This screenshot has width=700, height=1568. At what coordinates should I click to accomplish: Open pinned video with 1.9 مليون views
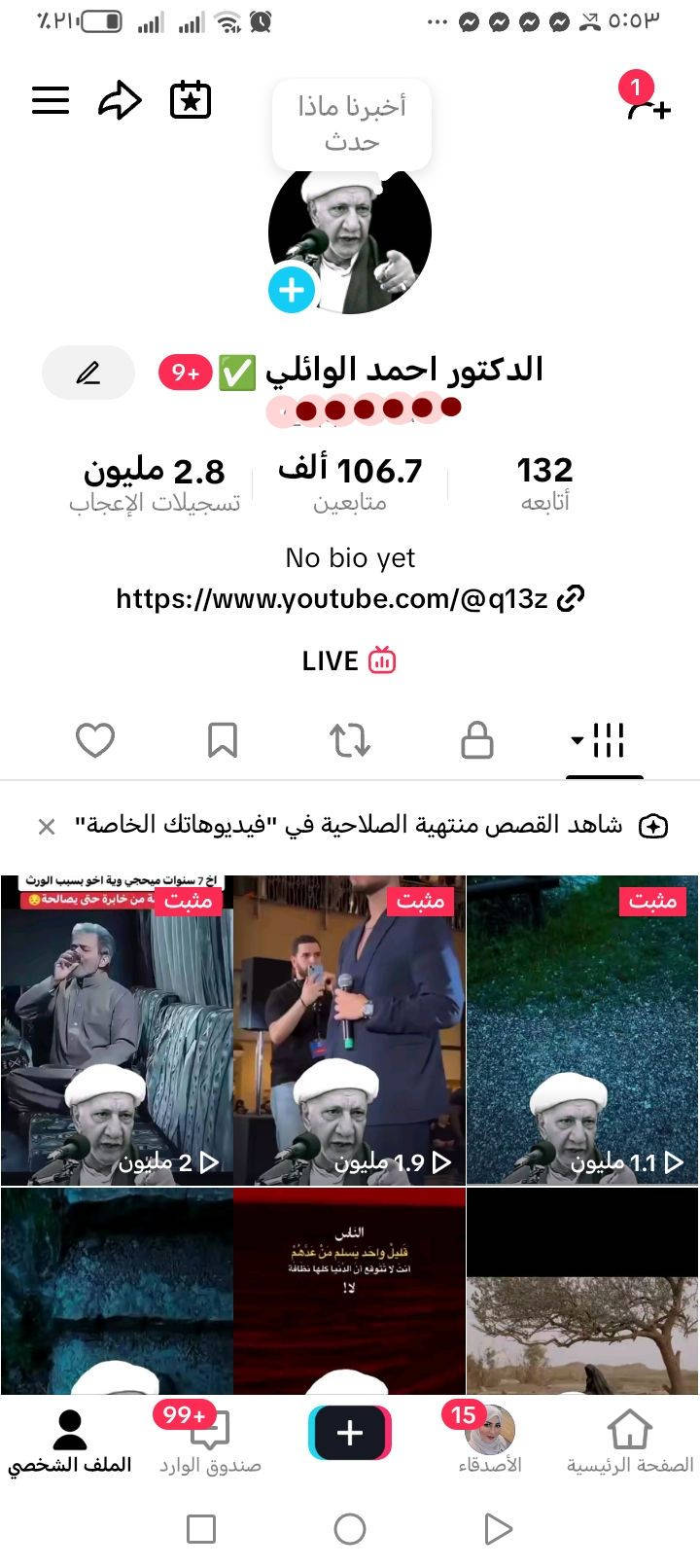(x=349, y=1031)
